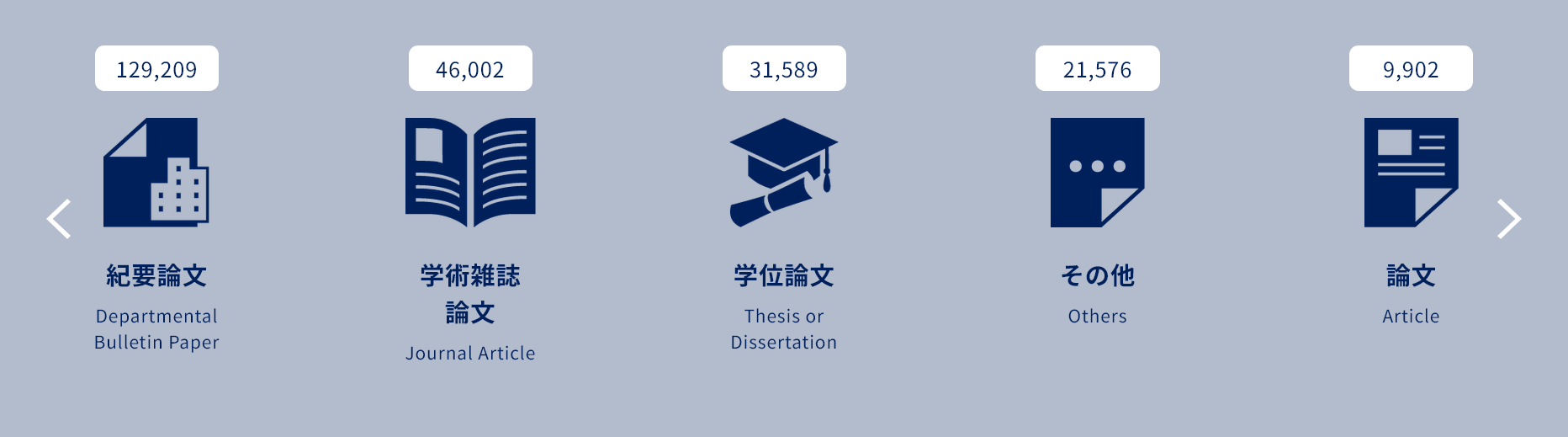1568x437 pixels.
Task: Select Thesis or Dissertation category
Action: pyautogui.click(x=783, y=173)
